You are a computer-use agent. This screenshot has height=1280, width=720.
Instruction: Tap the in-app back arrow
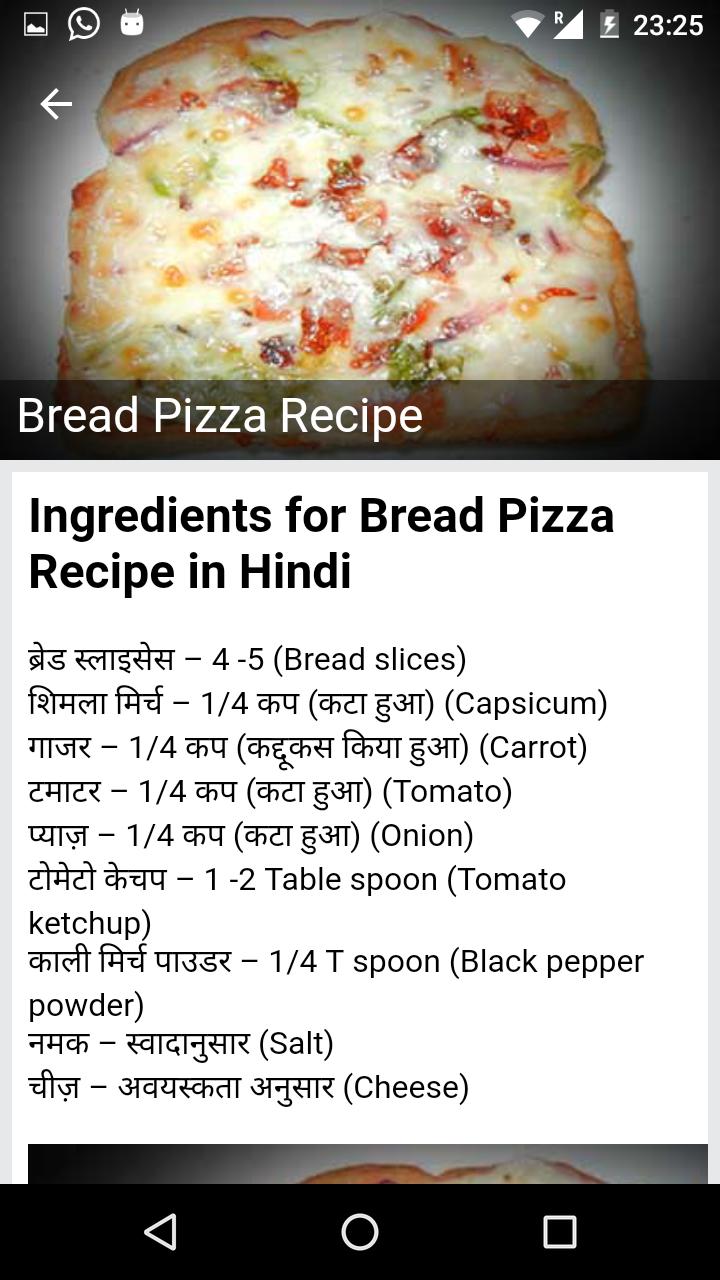55,103
